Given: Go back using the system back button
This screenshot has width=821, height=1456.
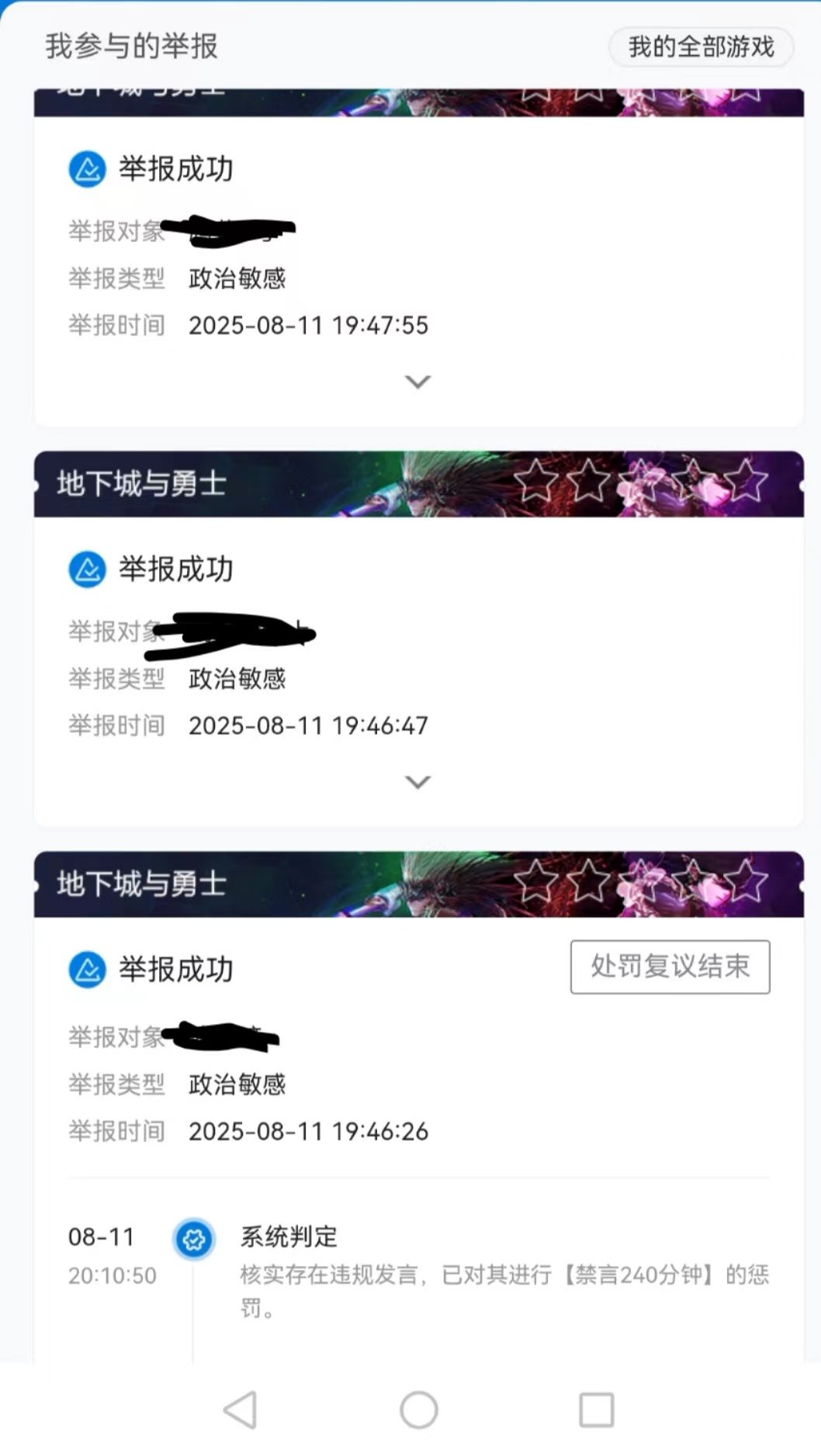Looking at the screenshot, I should (x=241, y=1409).
